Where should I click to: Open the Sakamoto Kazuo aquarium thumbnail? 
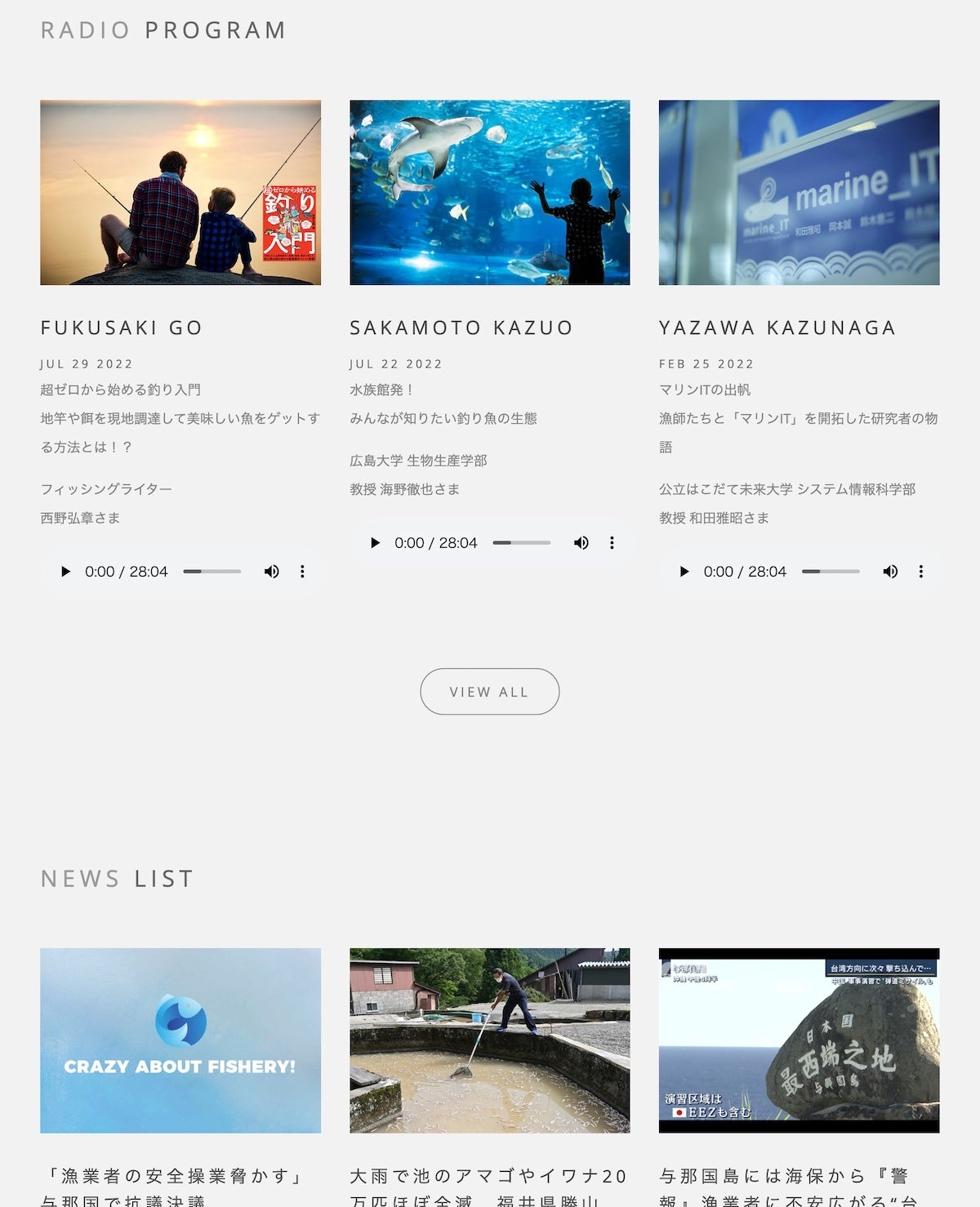(x=490, y=193)
